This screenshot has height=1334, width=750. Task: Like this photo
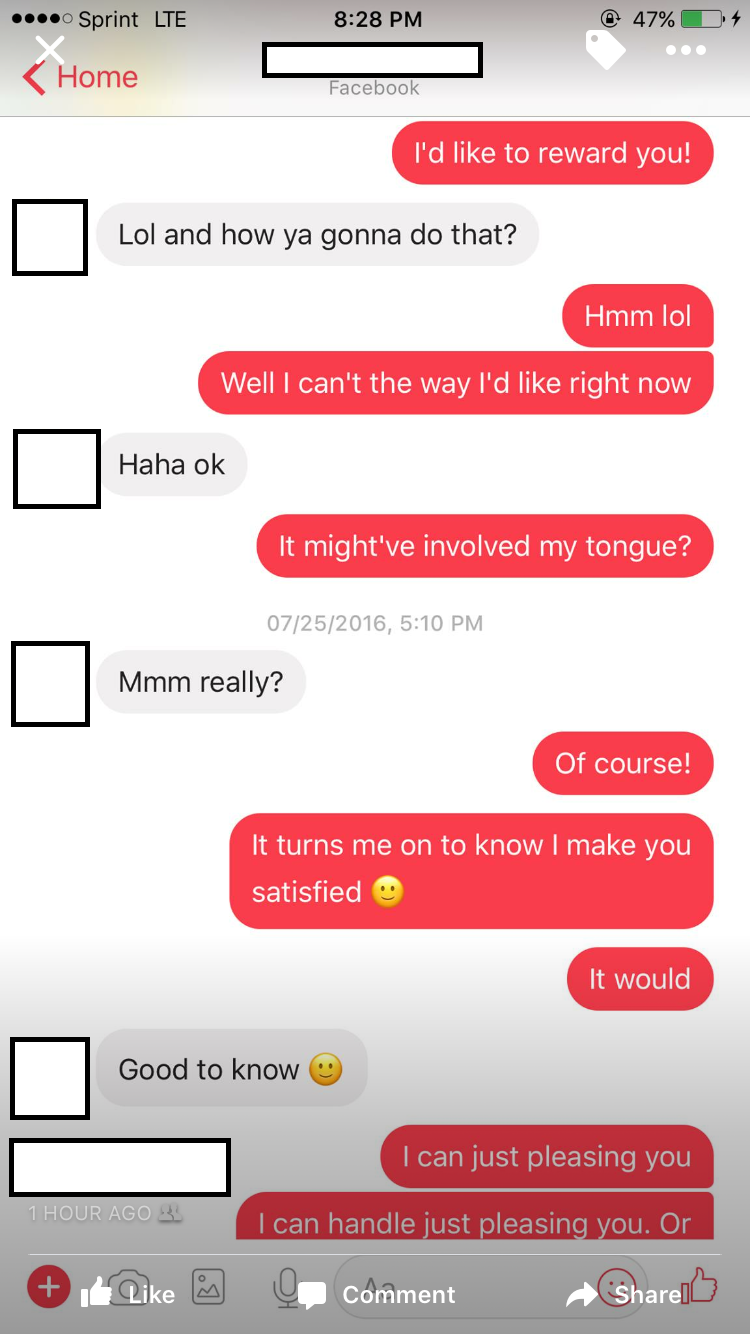pyautogui.click(x=128, y=1294)
